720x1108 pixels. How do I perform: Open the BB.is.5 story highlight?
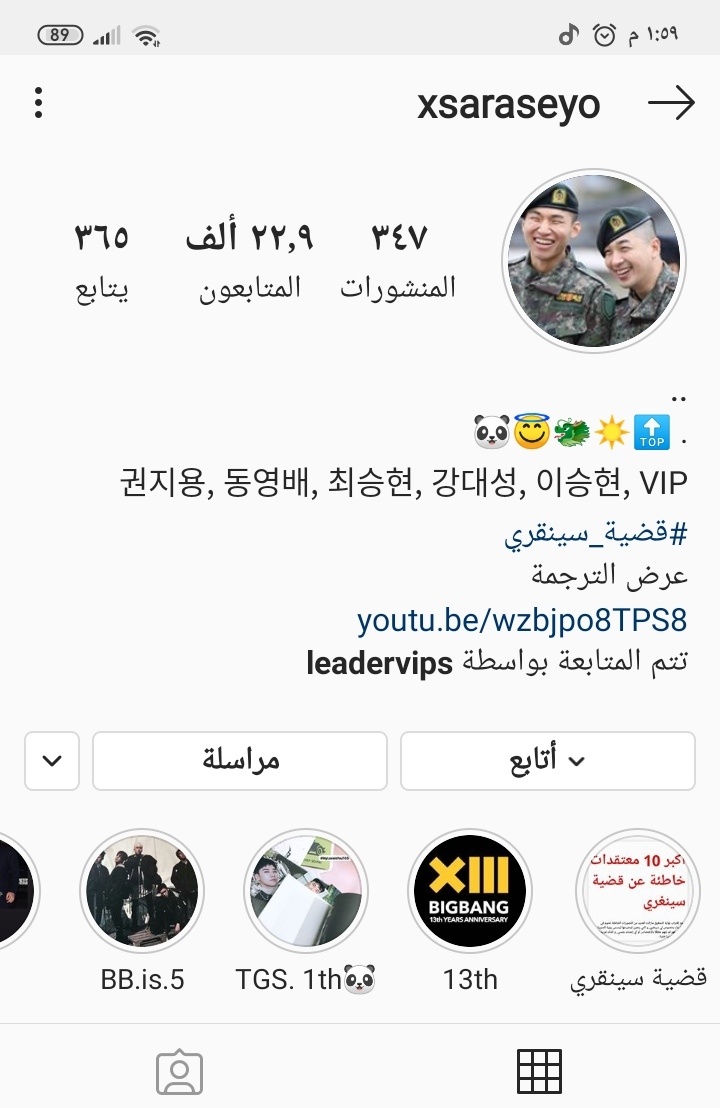pos(142,890)
